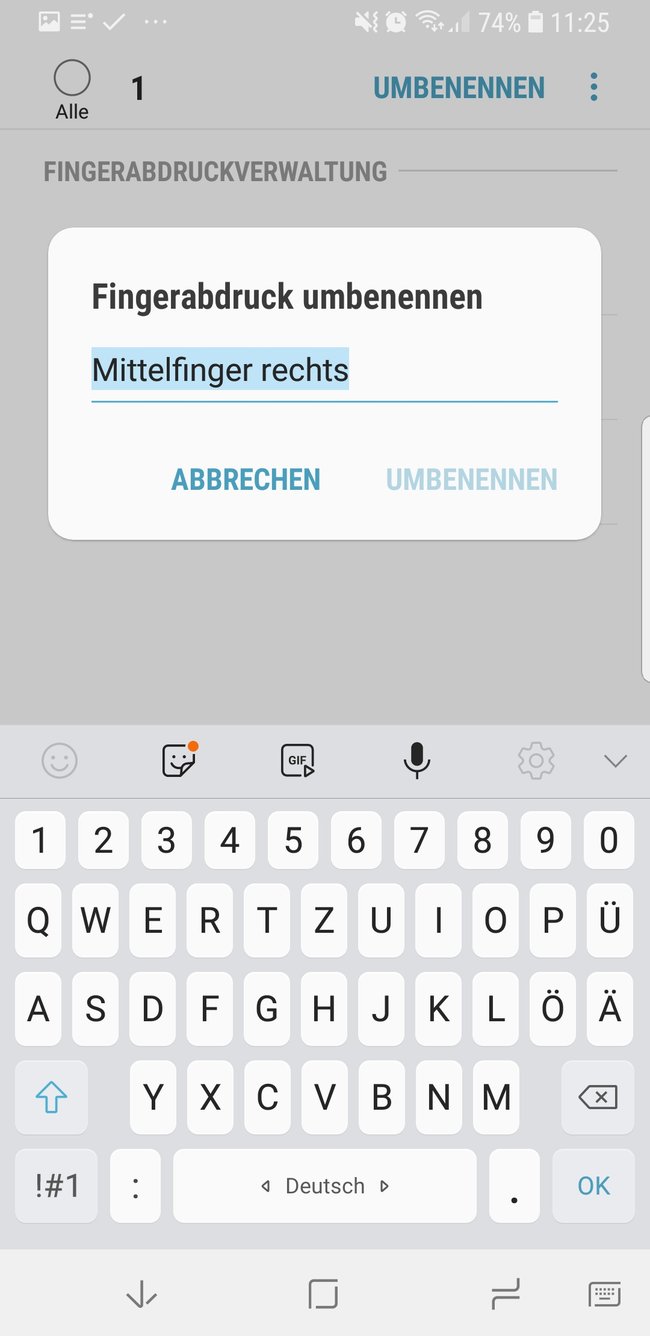Start voice input with the microphone
650x1336 pixels.
coord(417,762)
